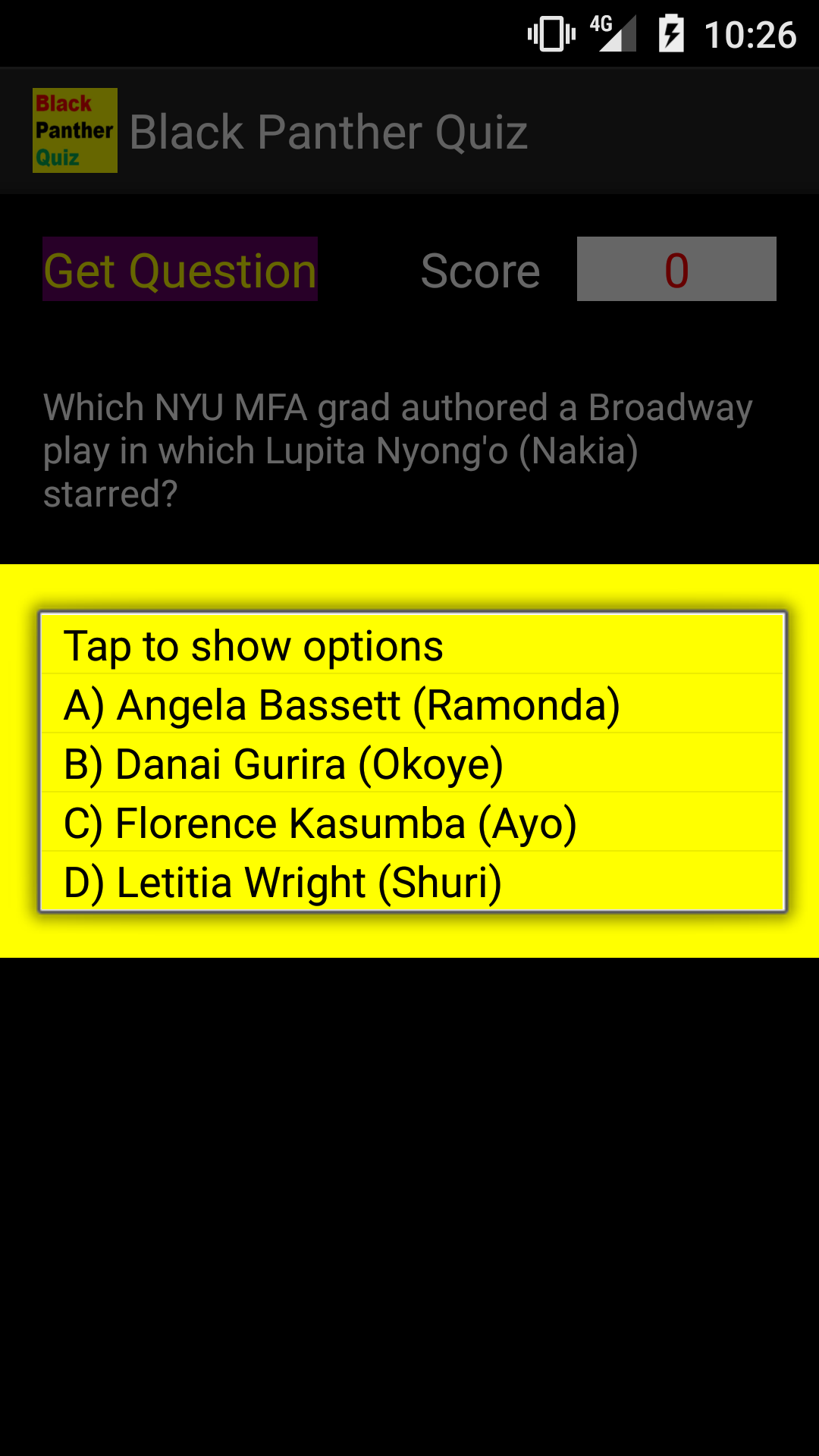Select answer A) Angela Bassett (Ramonda)
Image resolution: width=819 pixels, height=1456 pixels.
point(343,704)
